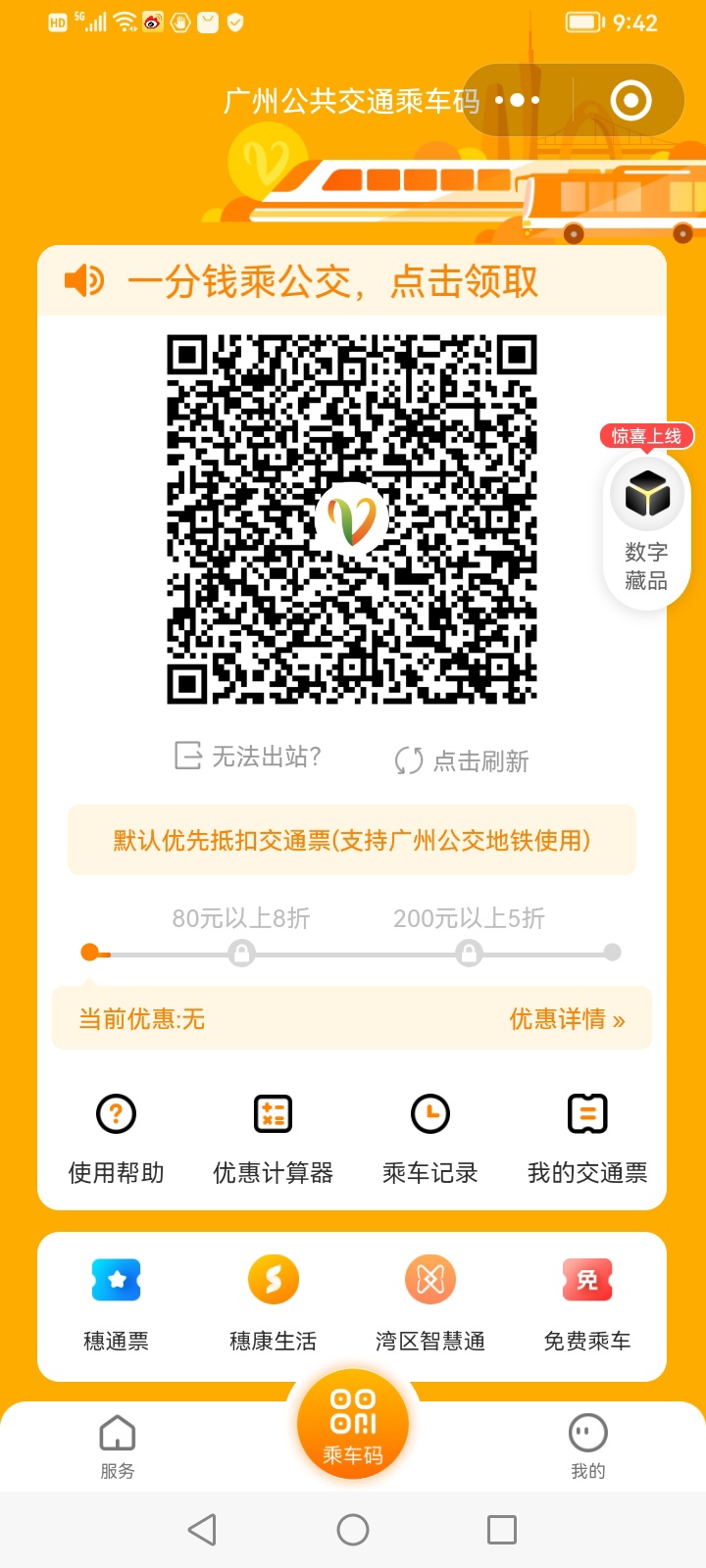Tap 无法出站? for exit help
Viewport: 706px width, 1568px height.
(248, 757)
